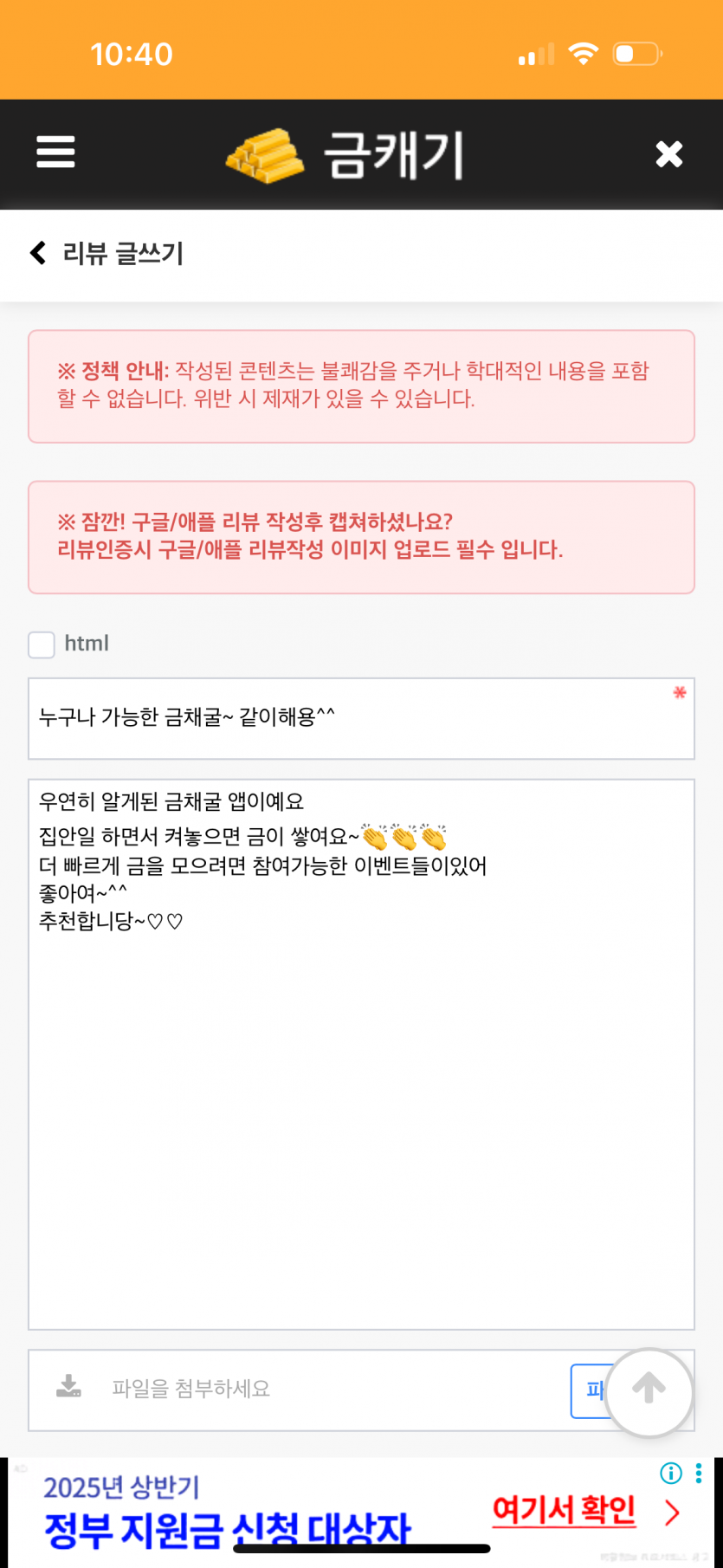Edit the review title field
Viewport: 723px width, 1568px height.
(361, 718)
